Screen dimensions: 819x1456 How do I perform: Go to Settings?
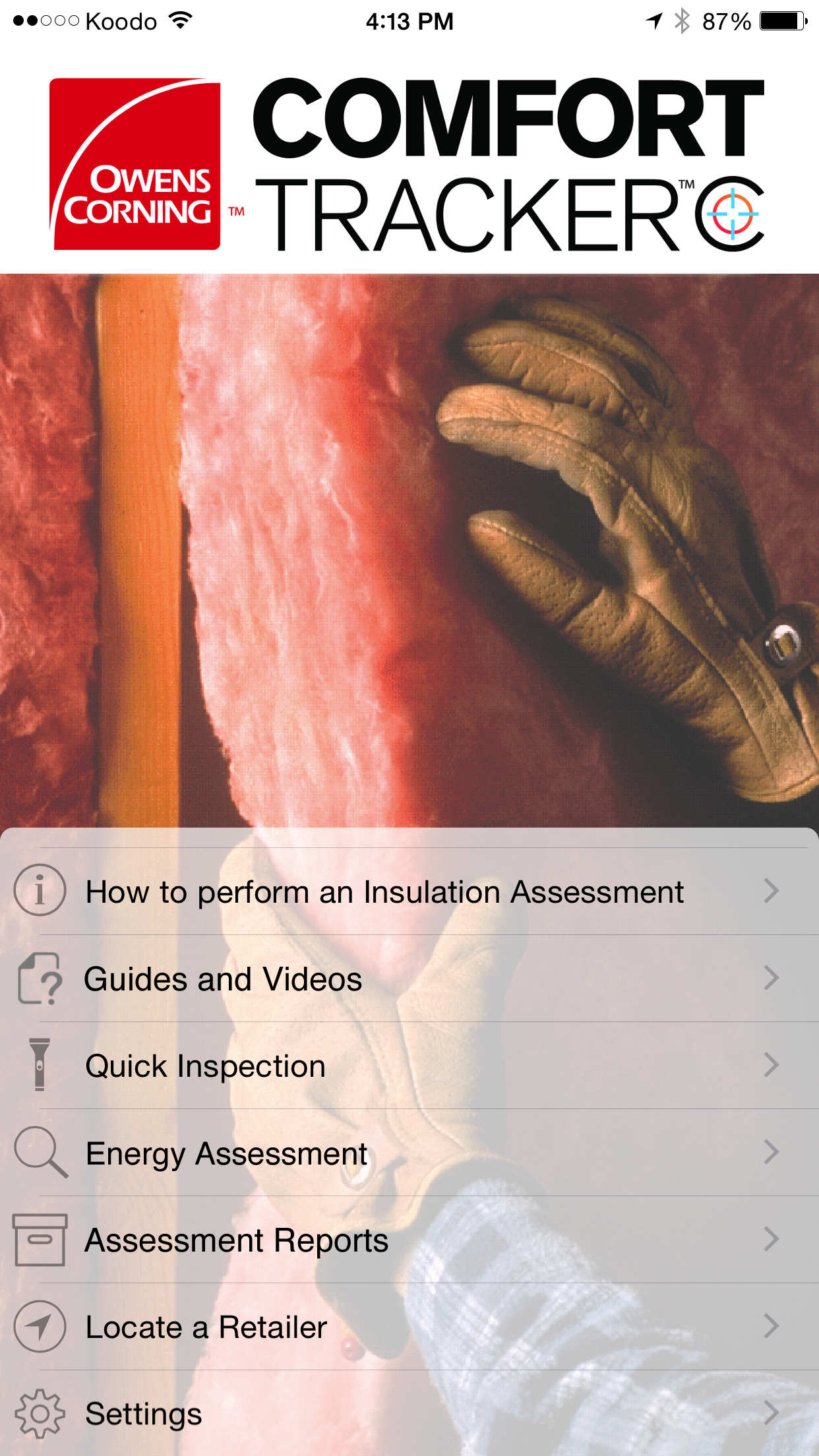click(409, 1413)
